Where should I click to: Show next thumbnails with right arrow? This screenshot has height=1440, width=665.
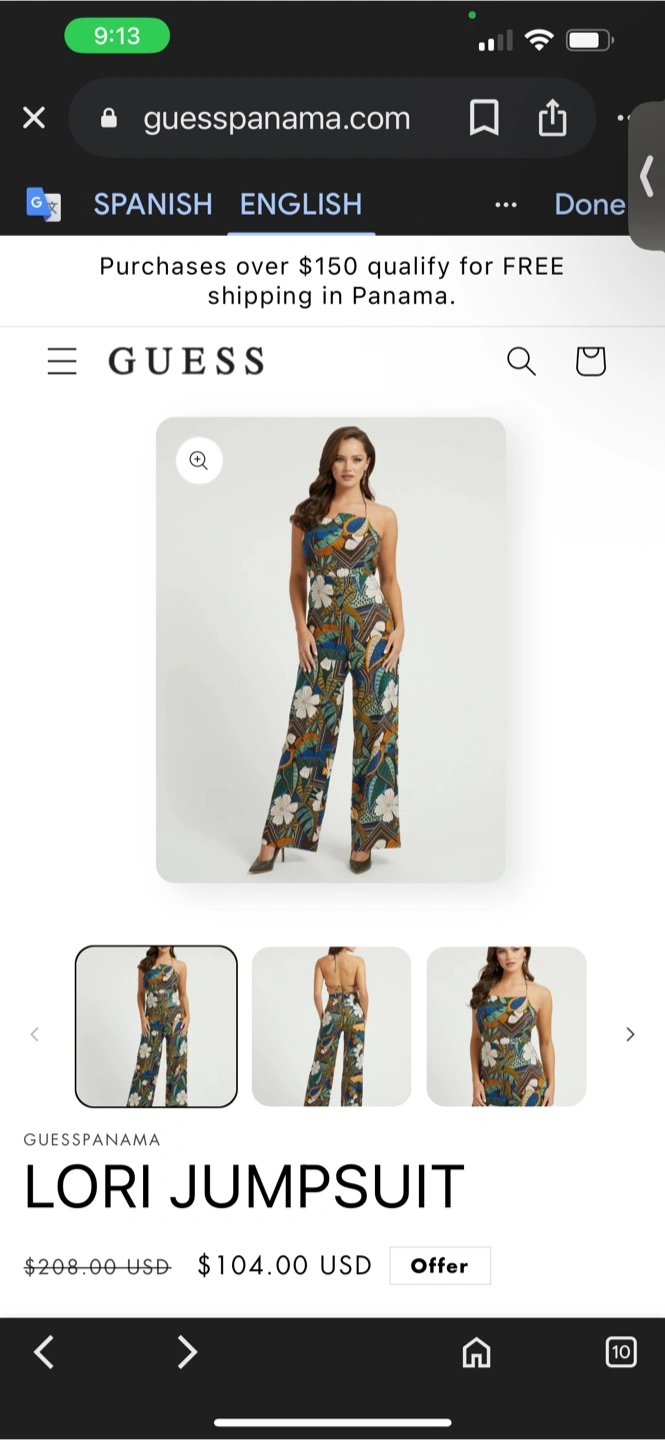tap(630, 1034)
